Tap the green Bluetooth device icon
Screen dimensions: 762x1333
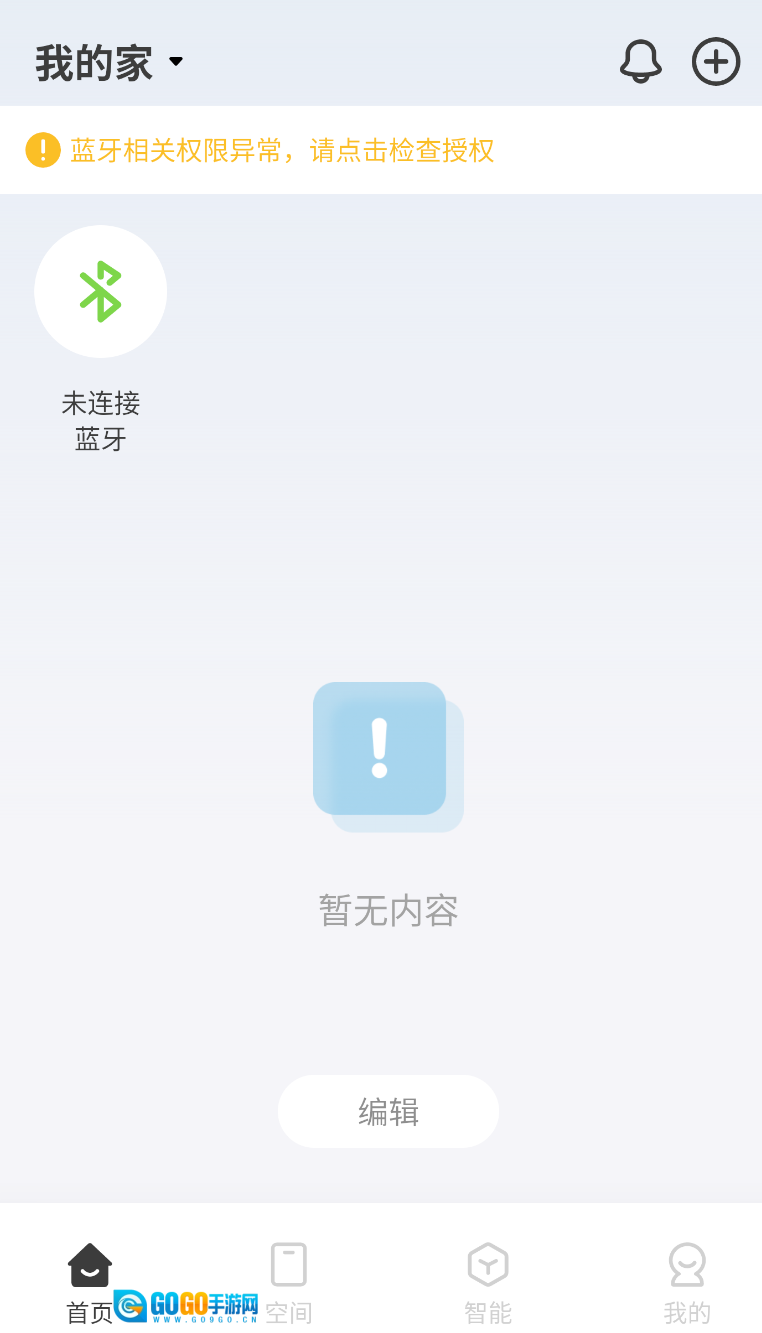click(100, 291)
